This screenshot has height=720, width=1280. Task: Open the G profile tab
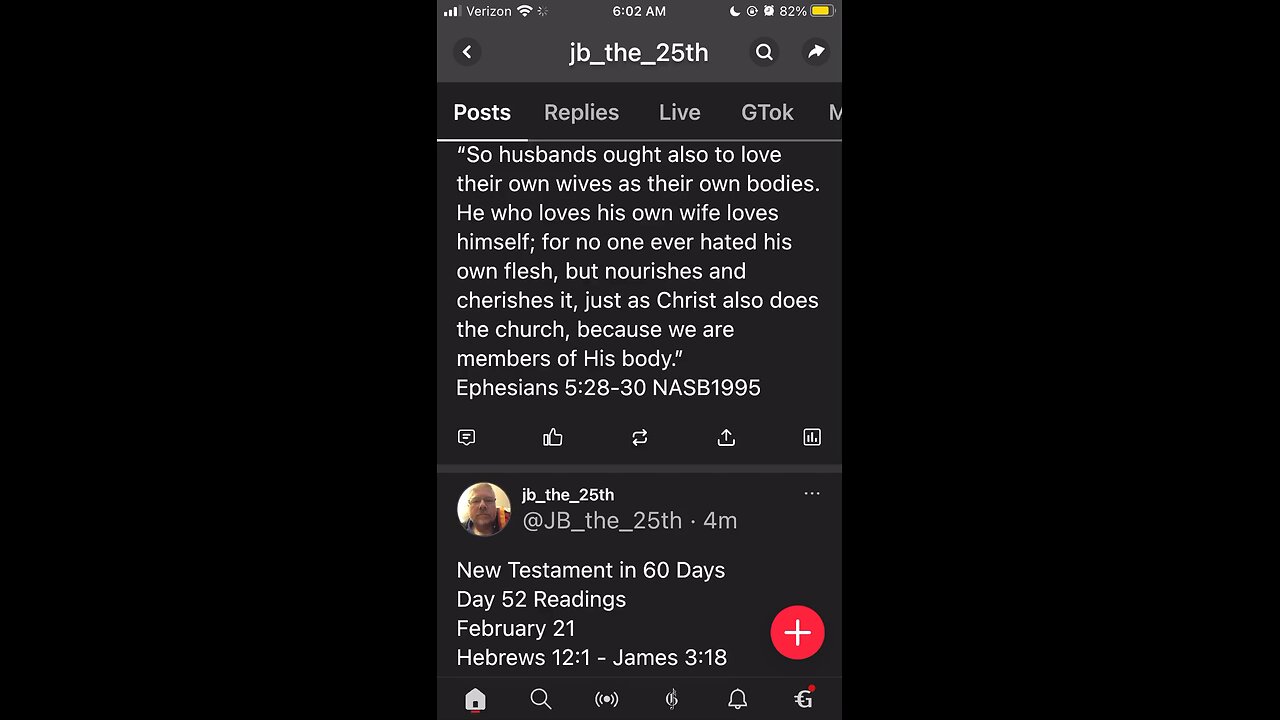coord(803,699)
